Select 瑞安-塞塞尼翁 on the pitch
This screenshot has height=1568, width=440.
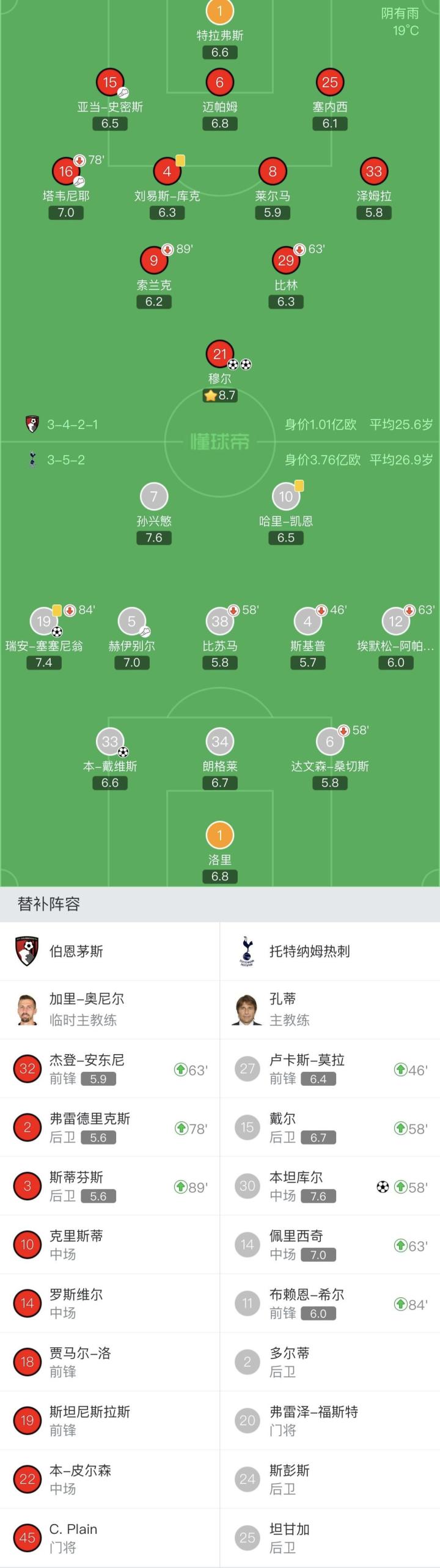point(43,622)
